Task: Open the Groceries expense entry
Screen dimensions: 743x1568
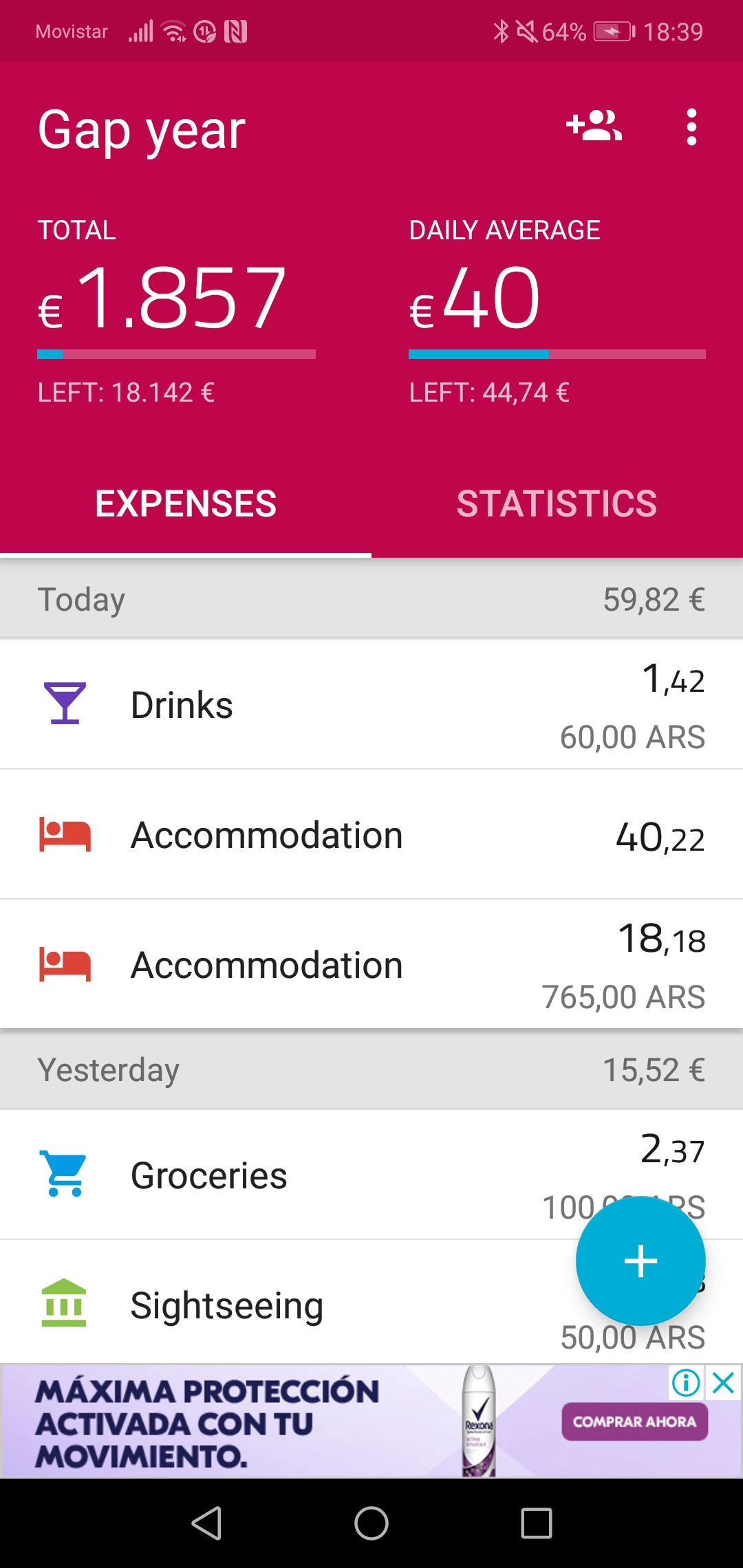Action: 371,1175
